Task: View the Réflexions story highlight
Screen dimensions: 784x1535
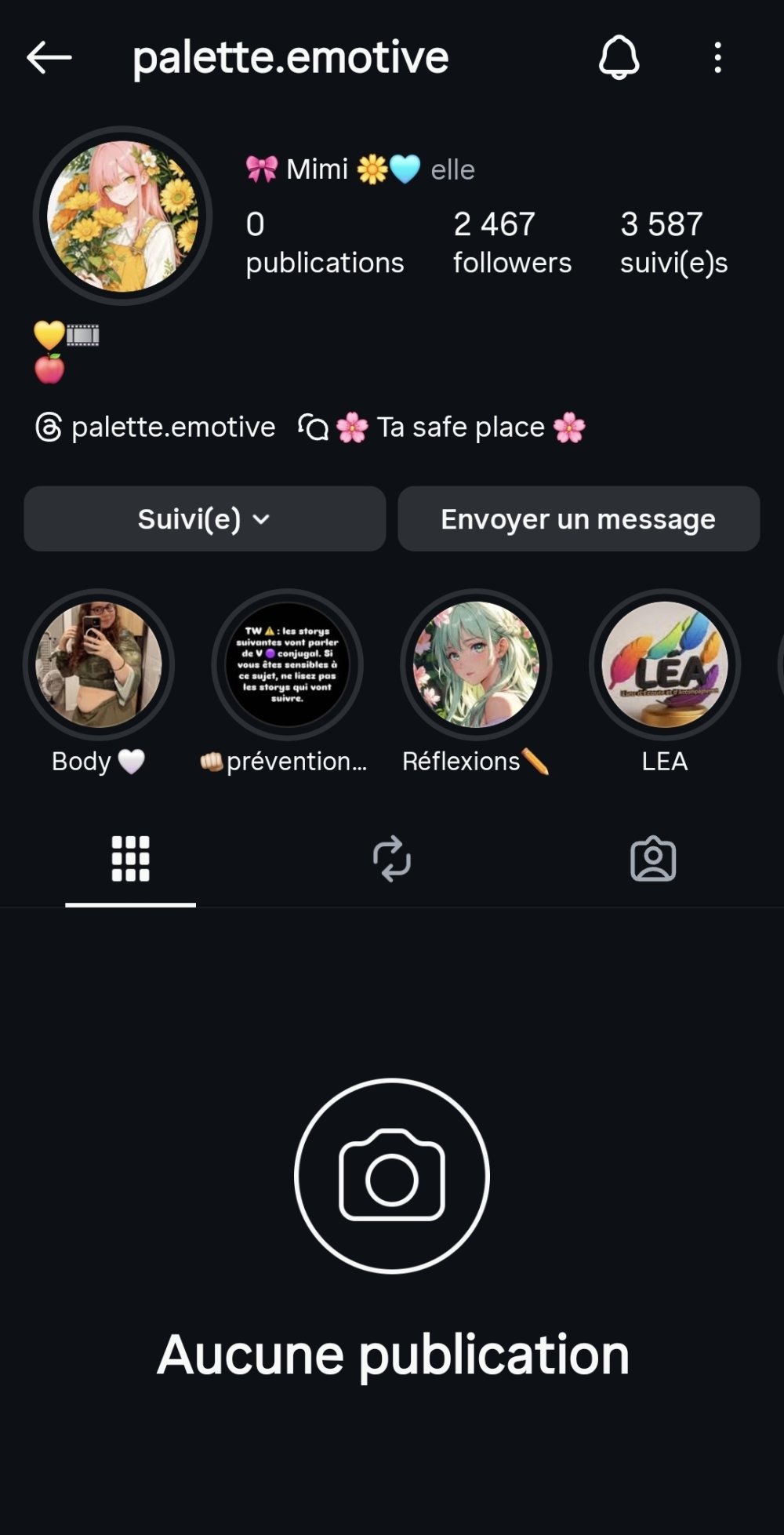Action: click(x=476, y=665)
